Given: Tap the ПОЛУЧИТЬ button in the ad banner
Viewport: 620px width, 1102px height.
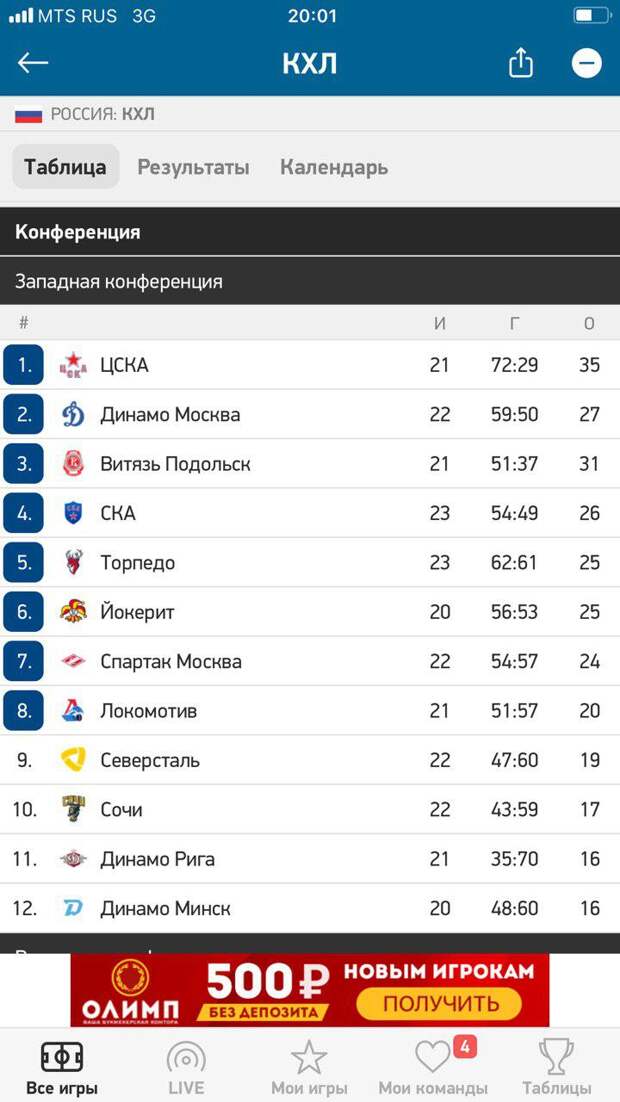Looking at the screenshot, I should coord(439,1004).
